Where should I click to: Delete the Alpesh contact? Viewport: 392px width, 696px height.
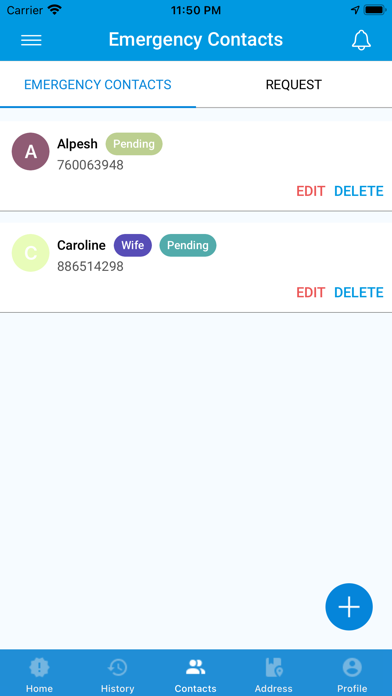[x=359, y=191]
